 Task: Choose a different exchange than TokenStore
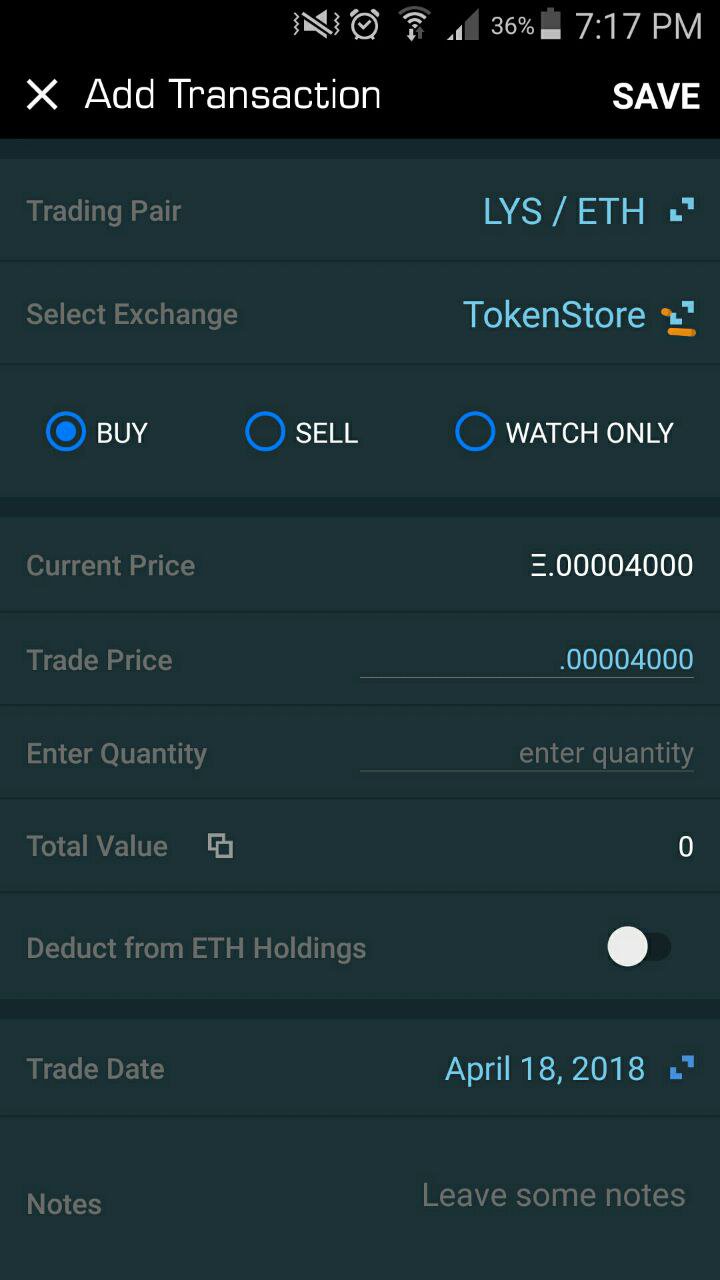(x=578, y=315)
